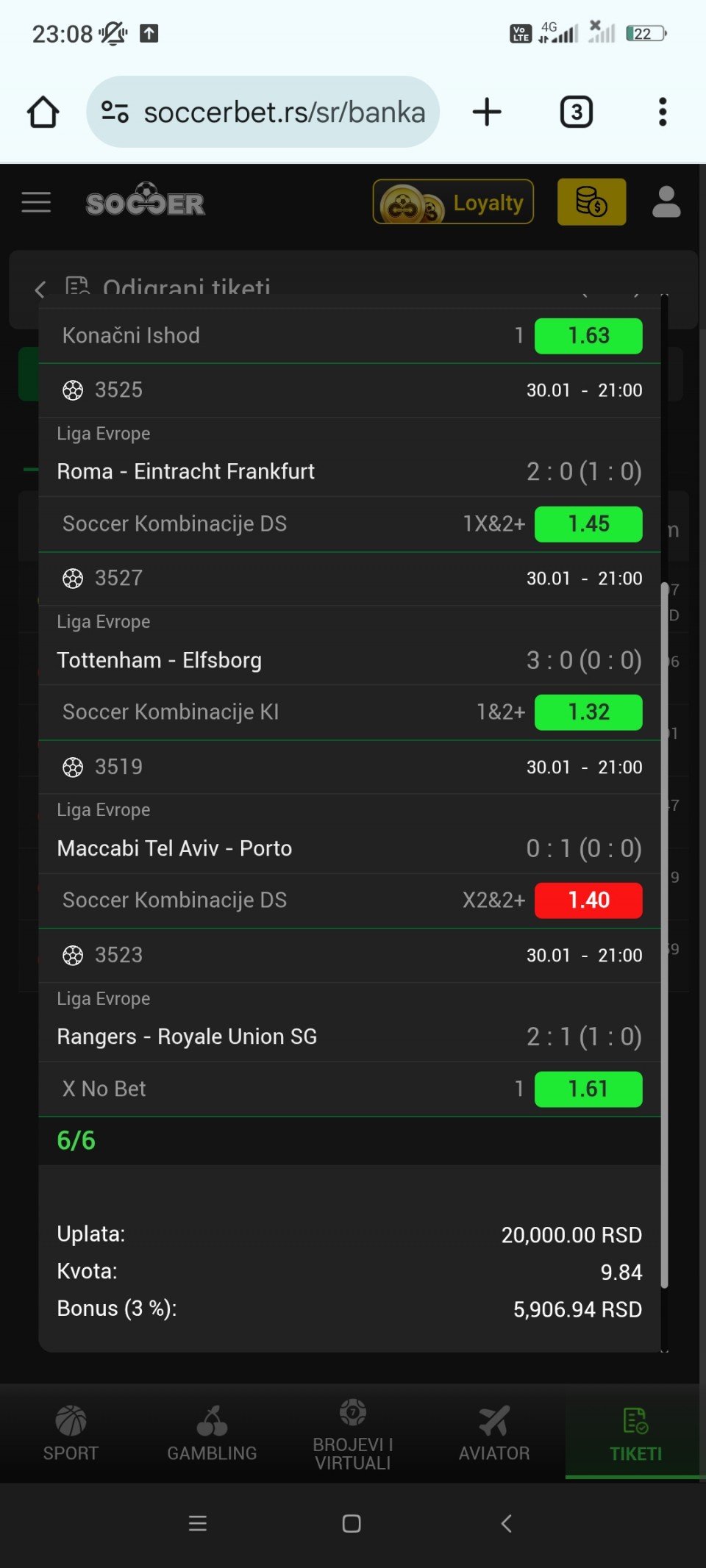Open the user profile icon
This screenshot has height=1568, width=706.
point(666,202)
